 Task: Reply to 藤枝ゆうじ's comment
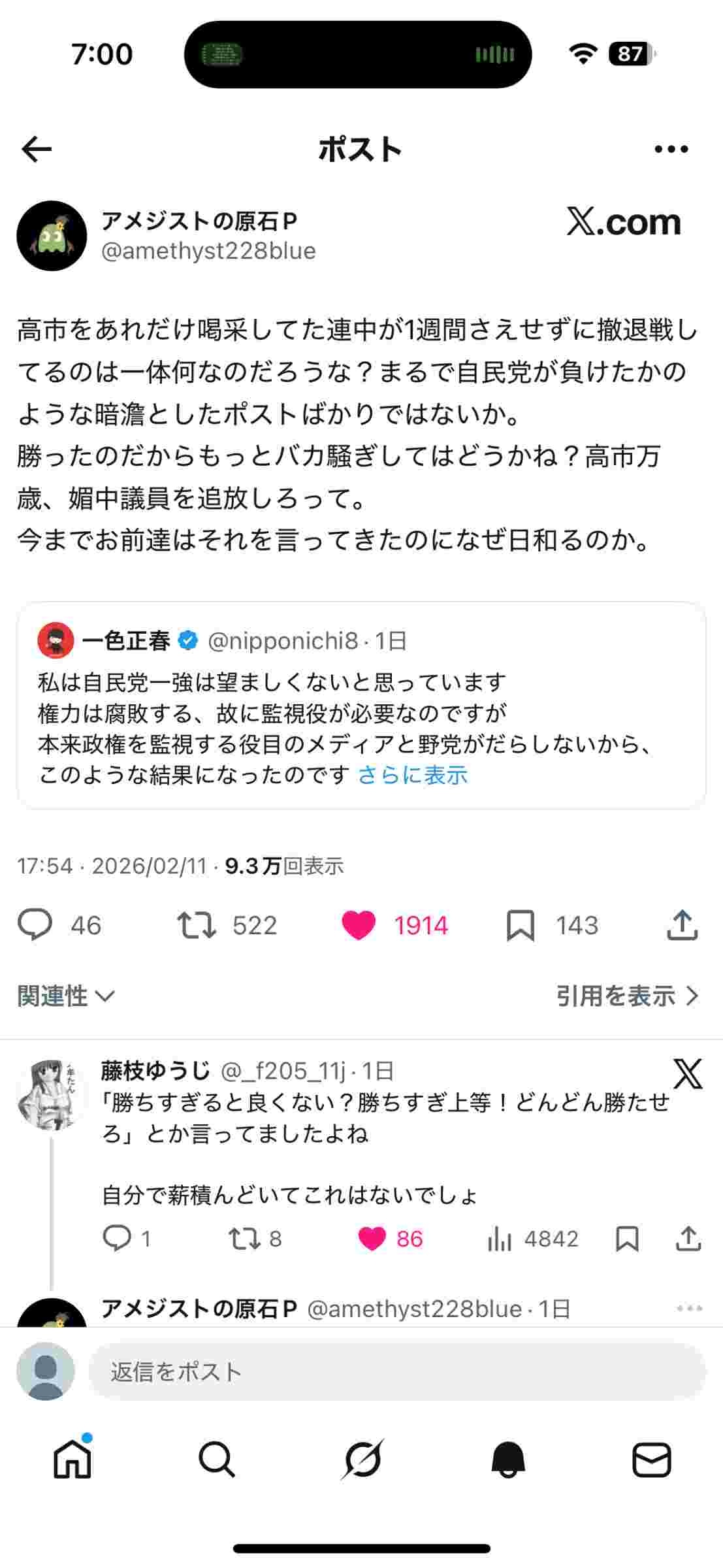[118, 1239]
